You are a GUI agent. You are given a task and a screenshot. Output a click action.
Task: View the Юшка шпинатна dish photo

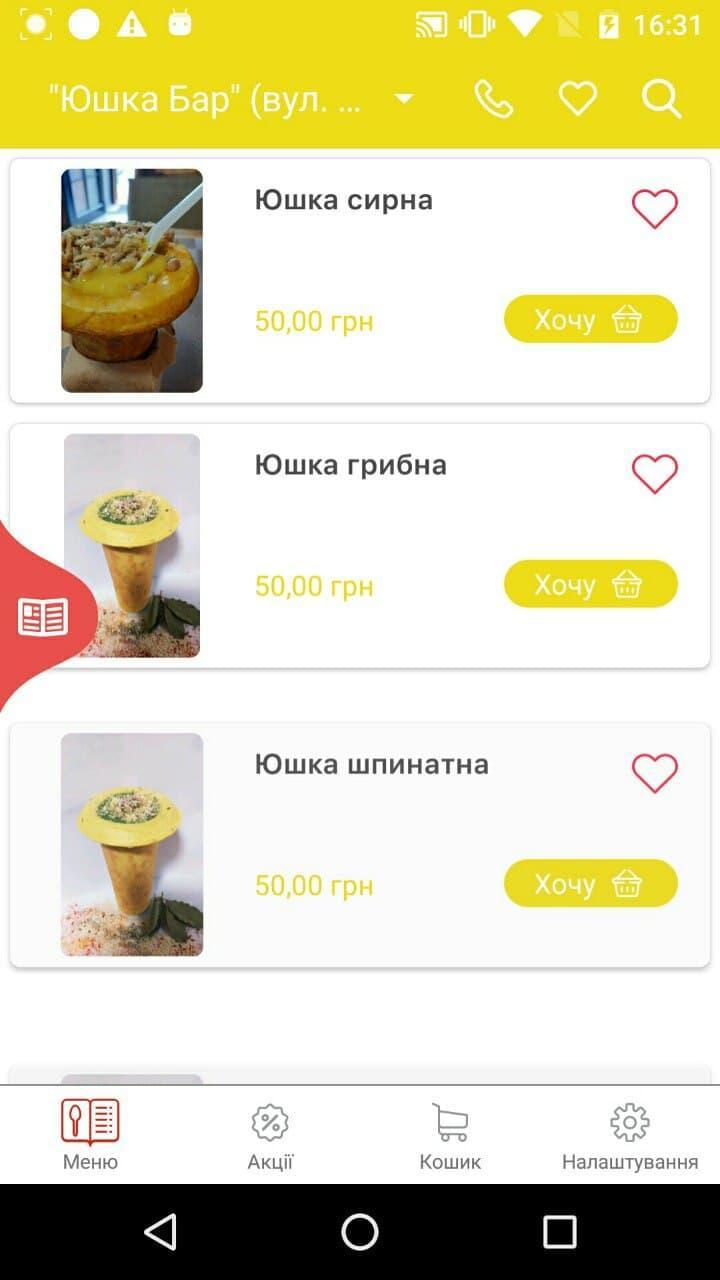pos(132,844)
